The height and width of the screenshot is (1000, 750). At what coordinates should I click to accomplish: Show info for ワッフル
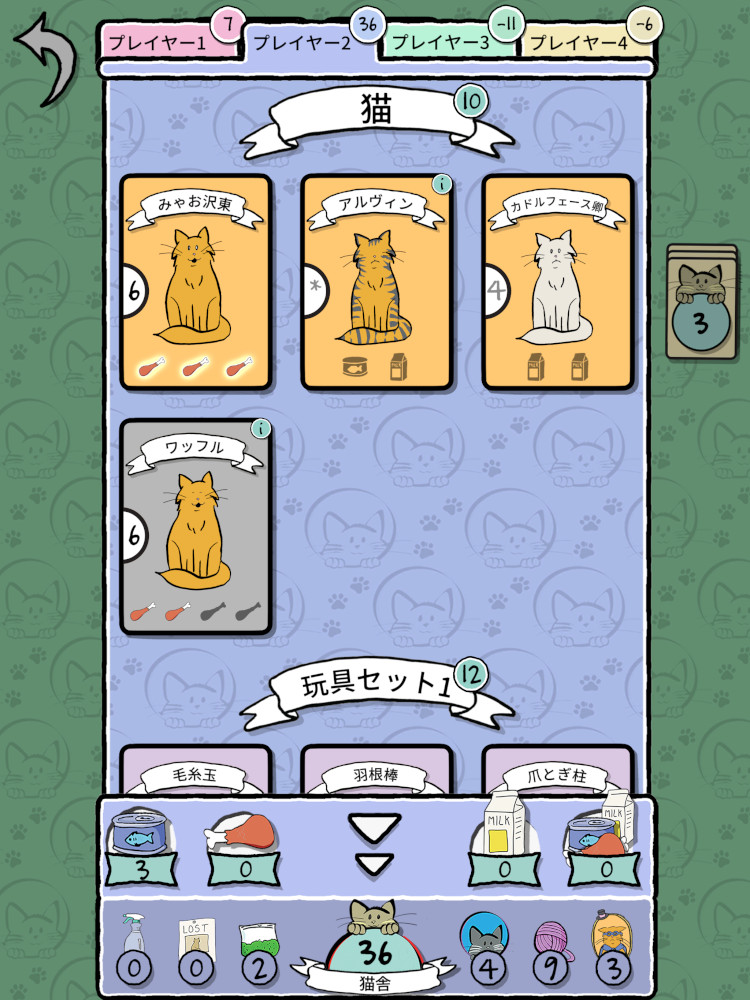[x=261, y=428]
